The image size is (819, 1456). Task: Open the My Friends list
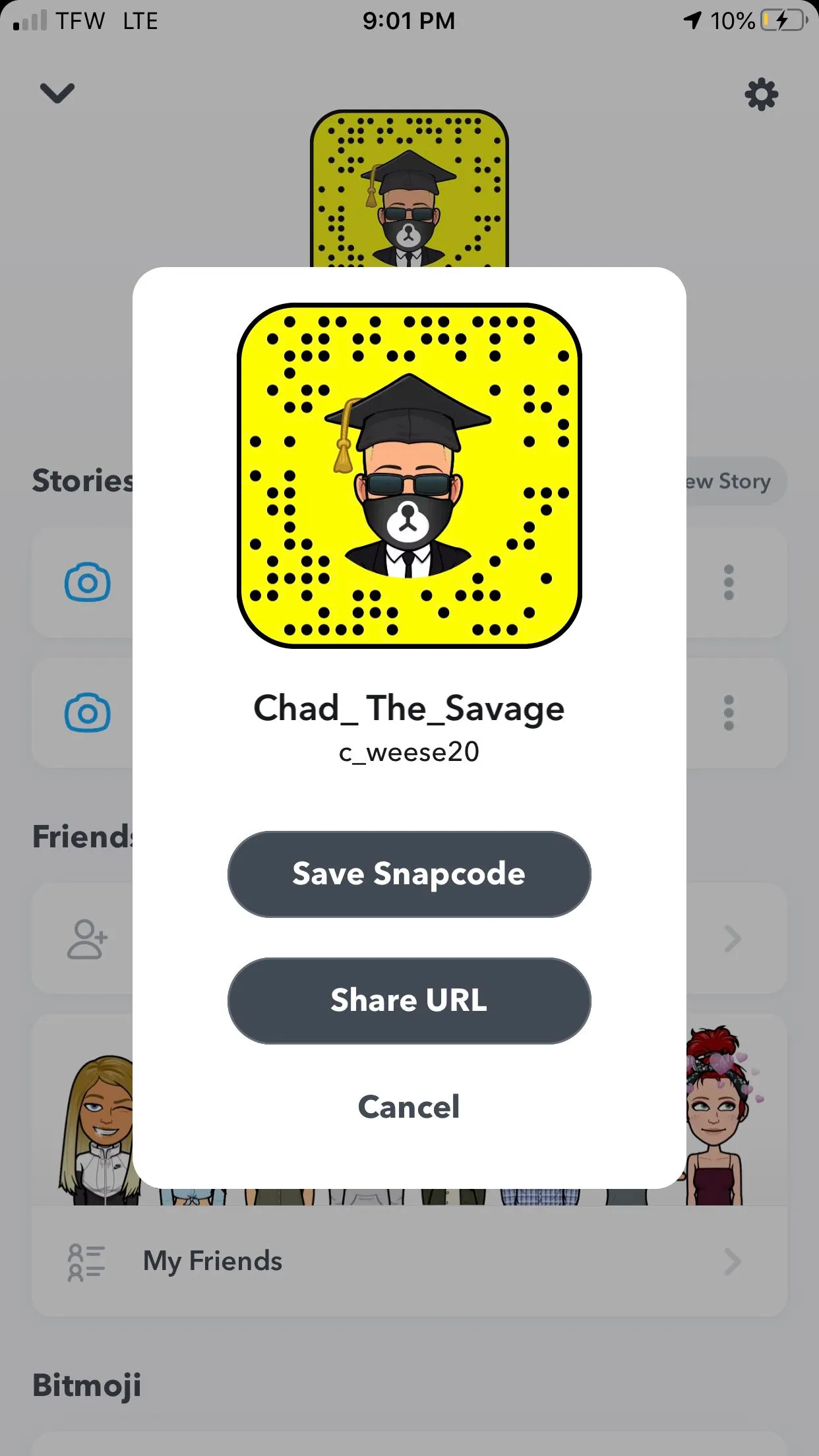pyautogui.click(x=409, y=1261)
